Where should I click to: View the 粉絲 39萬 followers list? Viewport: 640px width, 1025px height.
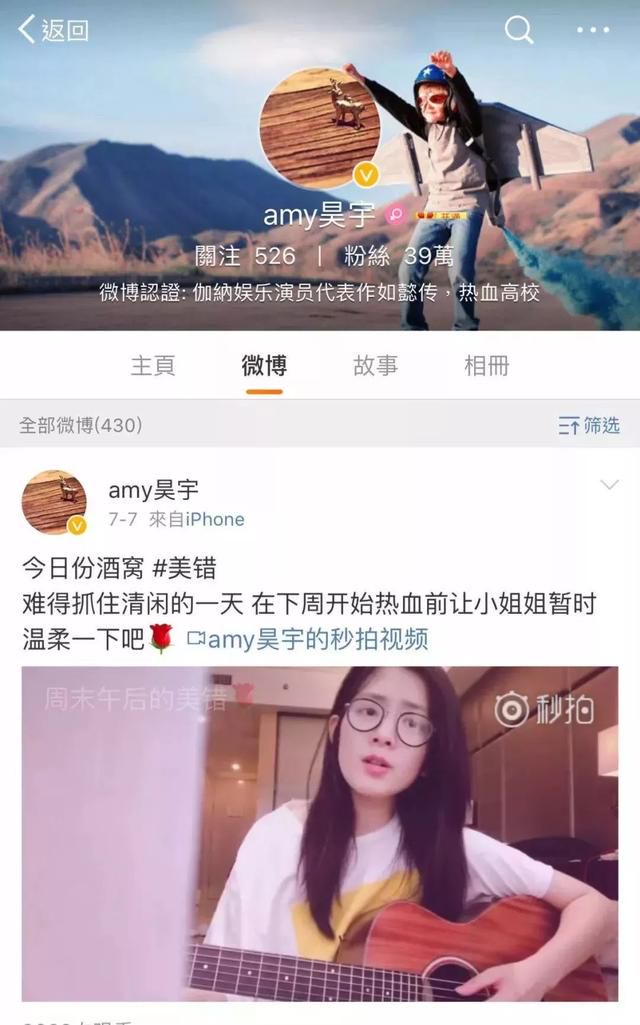pos(399,256)
